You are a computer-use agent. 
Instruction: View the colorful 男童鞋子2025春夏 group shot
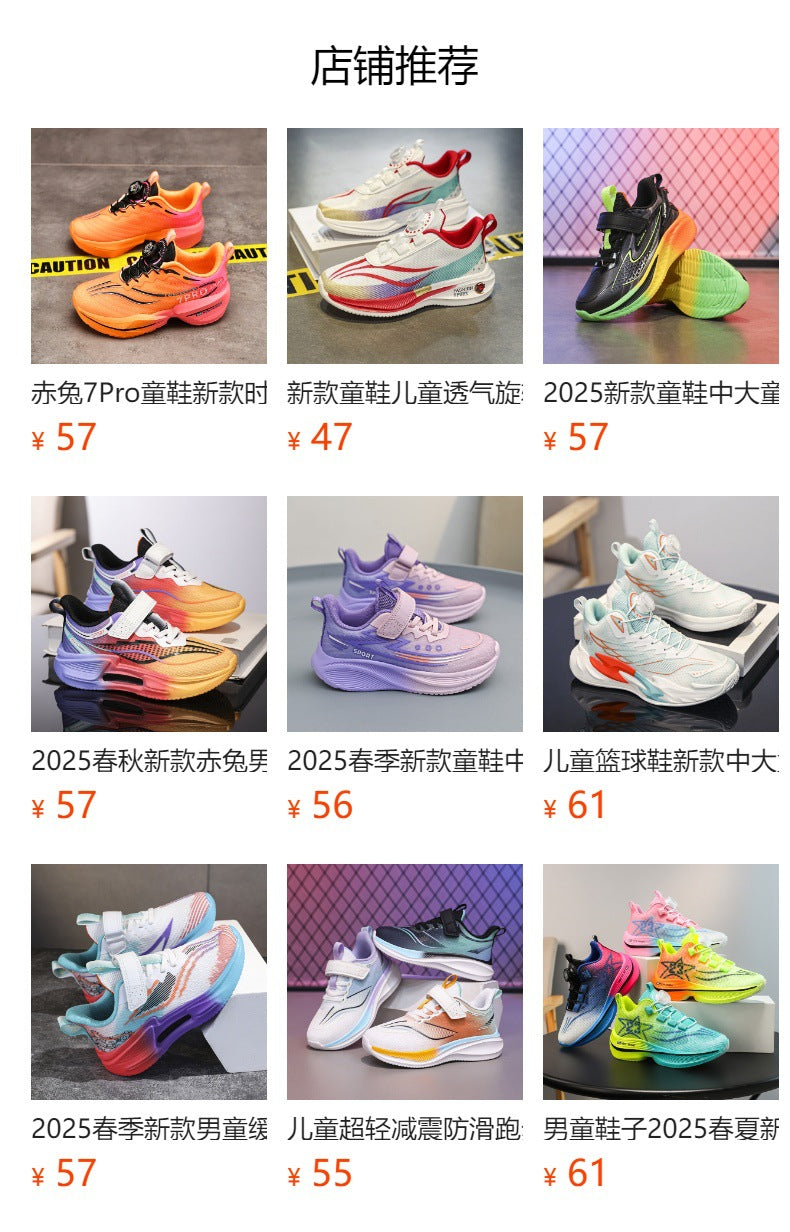(x=661, y=980)
